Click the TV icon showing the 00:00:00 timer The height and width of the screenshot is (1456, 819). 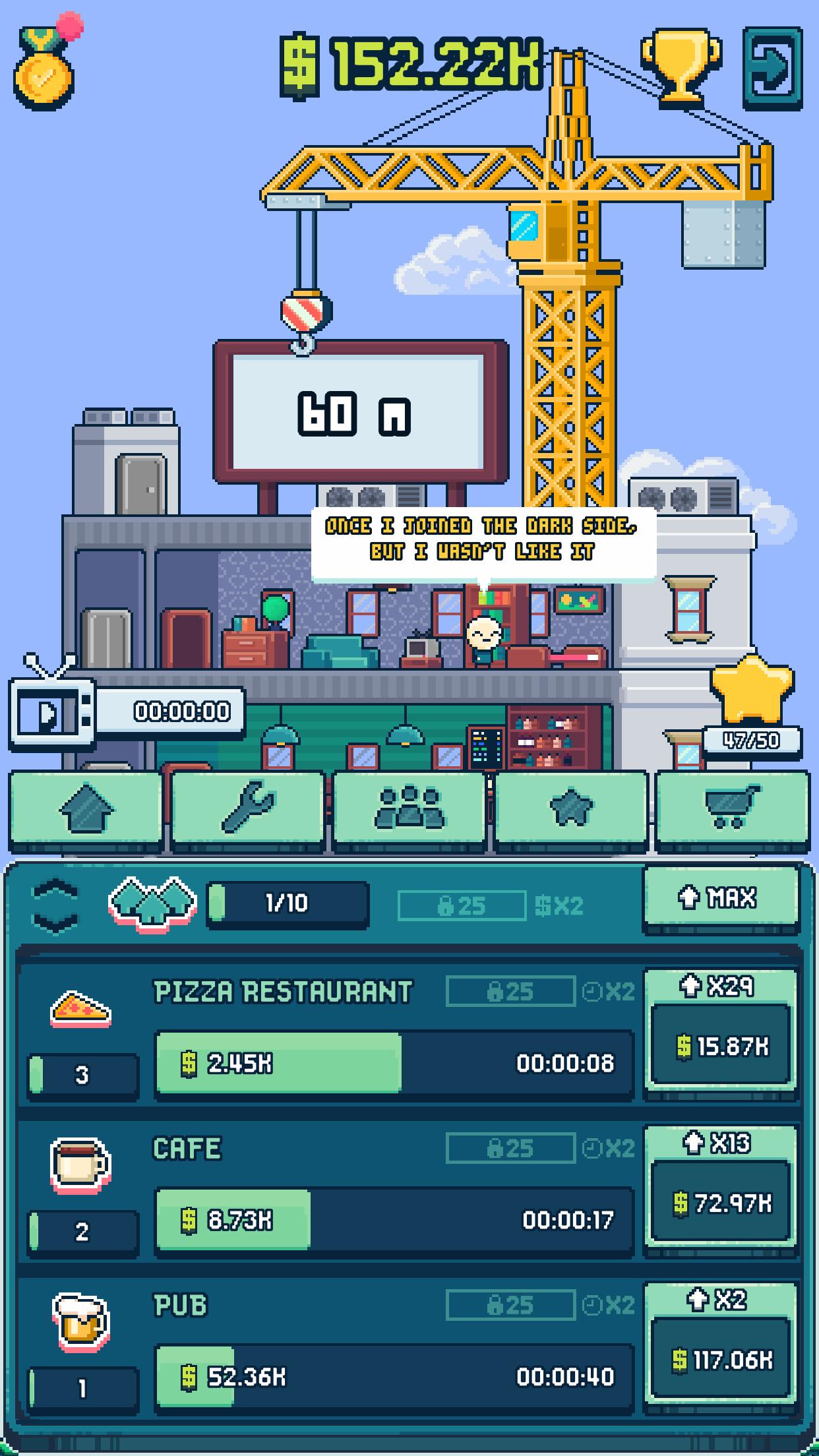51,712
